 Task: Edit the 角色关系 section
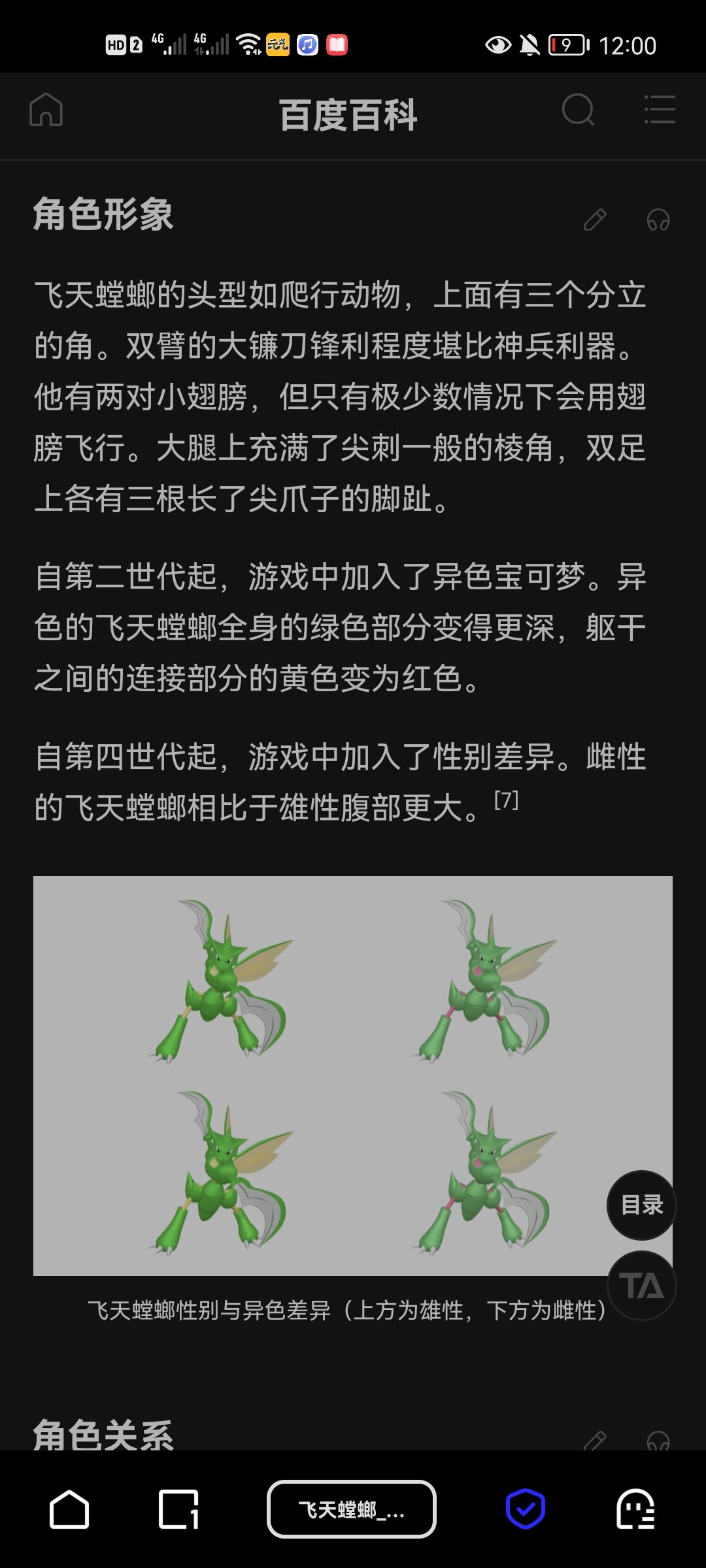click(x=595, y=1440)
